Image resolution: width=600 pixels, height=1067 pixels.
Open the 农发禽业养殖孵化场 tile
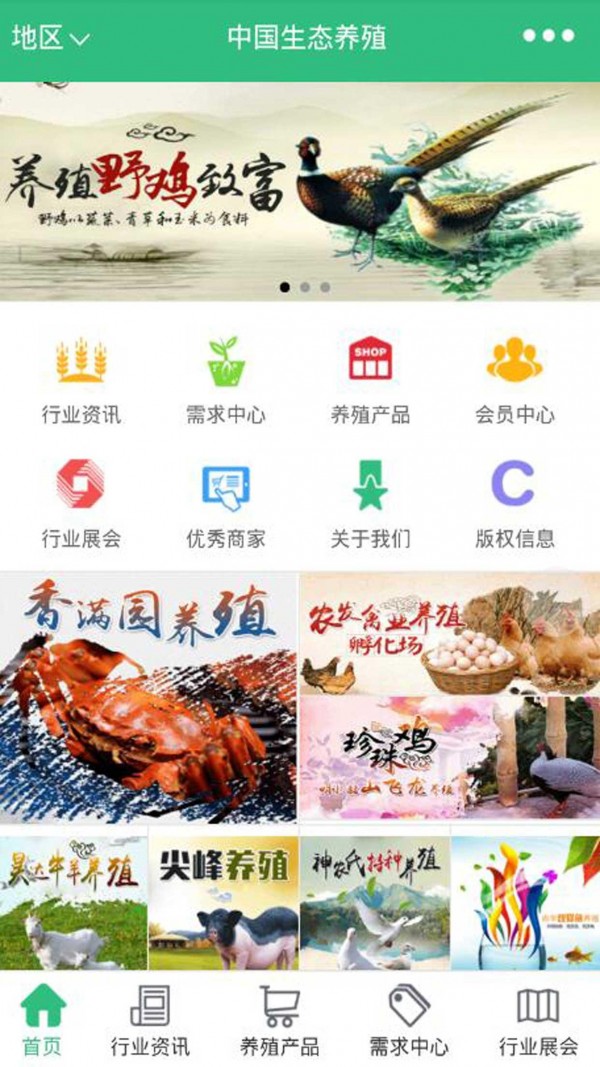pos(449,634)
